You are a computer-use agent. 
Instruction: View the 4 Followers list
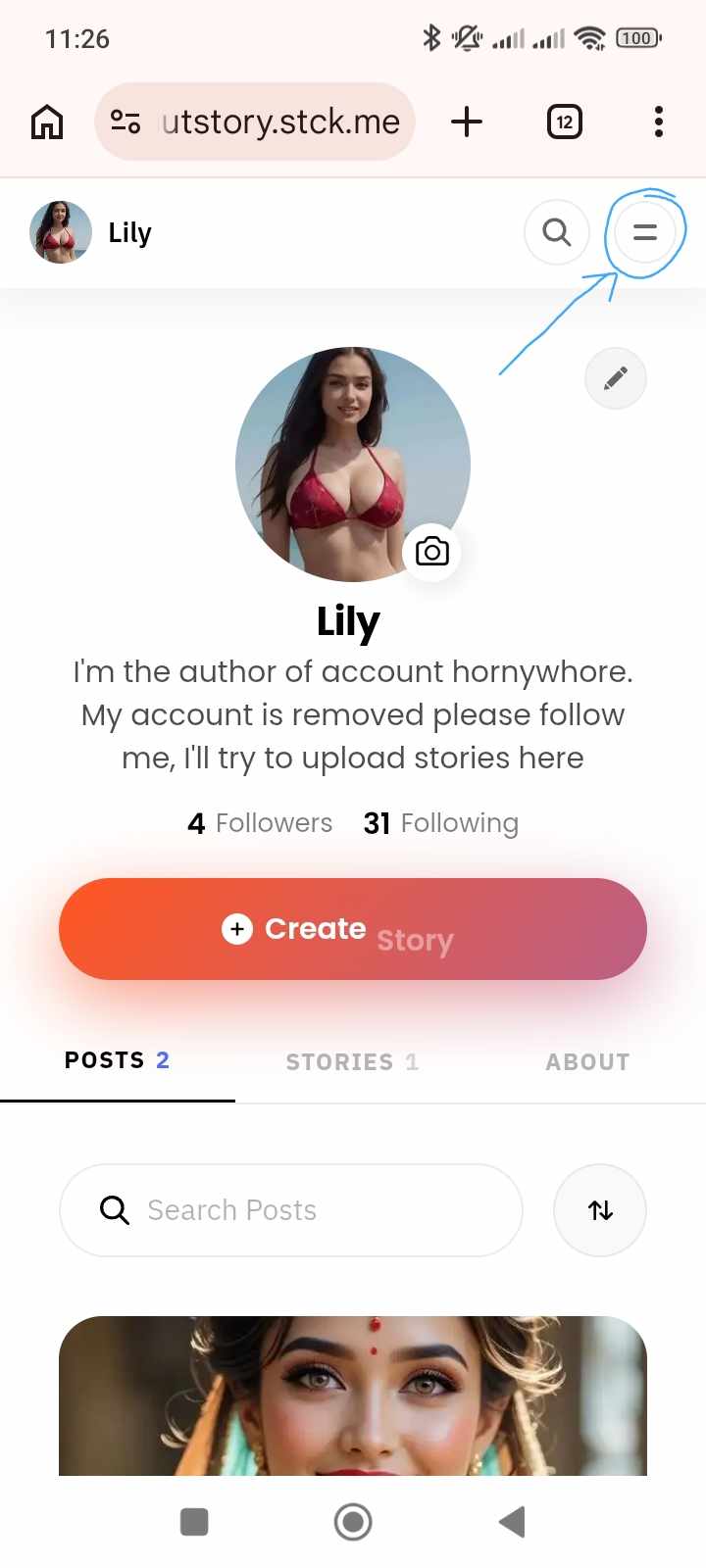(260, 823)
